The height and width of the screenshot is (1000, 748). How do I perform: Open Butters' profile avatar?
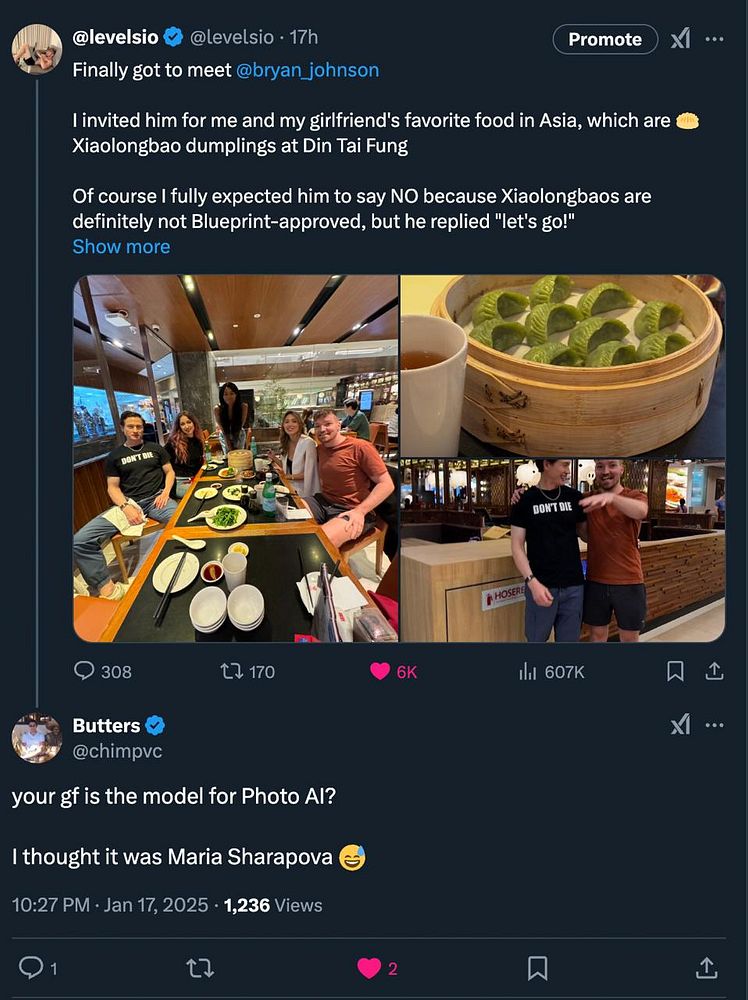coord(36,738)
